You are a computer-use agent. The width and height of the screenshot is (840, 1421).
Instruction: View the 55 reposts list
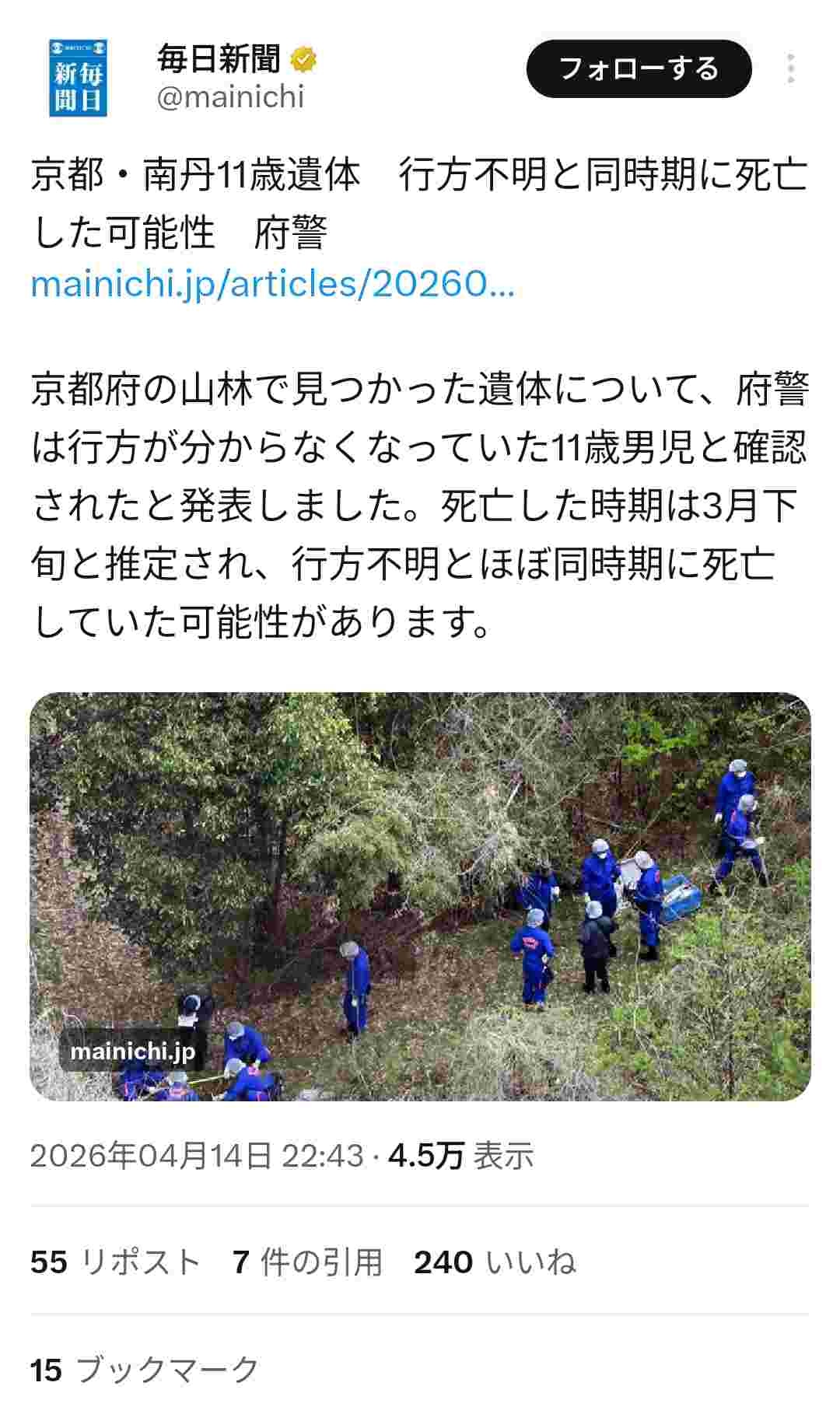(x=115, y=1262)
